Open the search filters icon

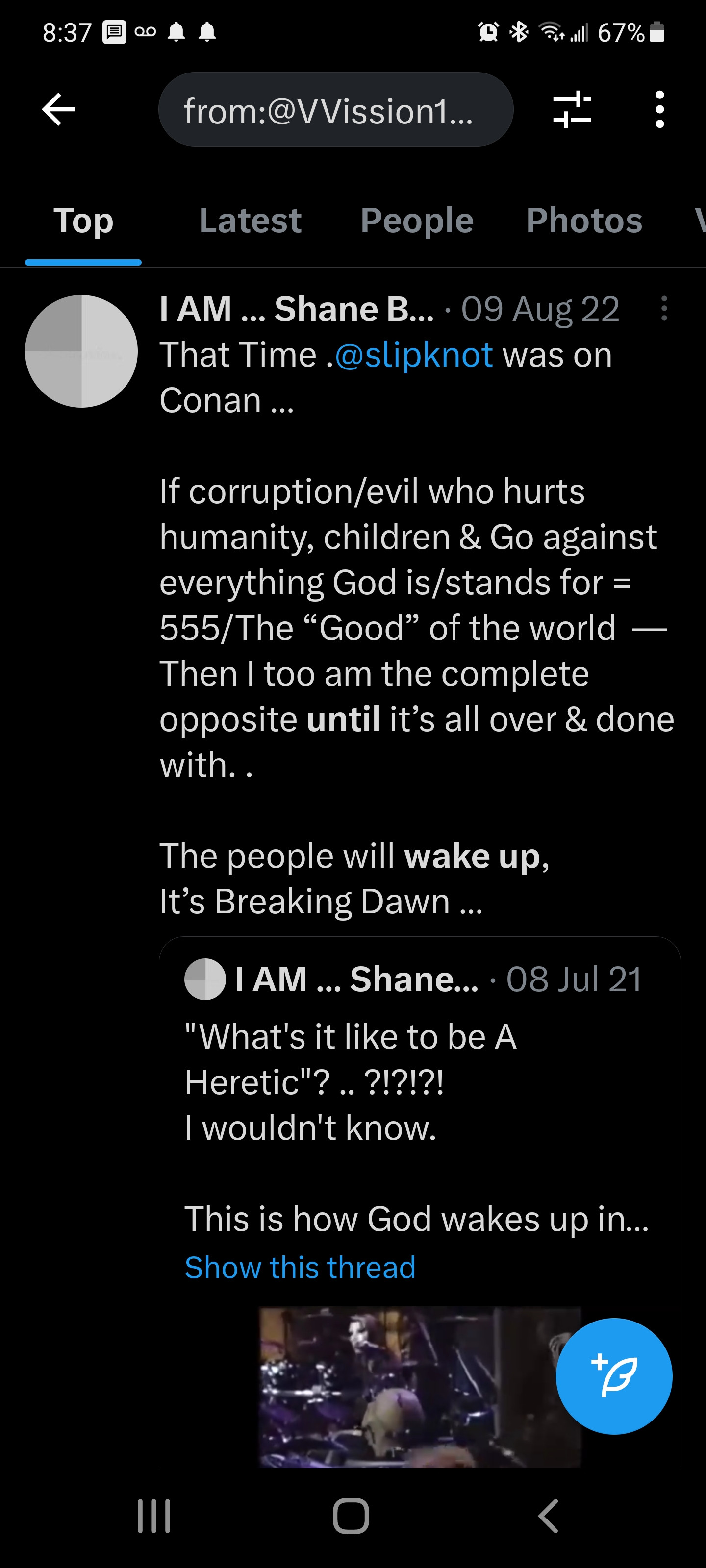click(x=571, y=110)
